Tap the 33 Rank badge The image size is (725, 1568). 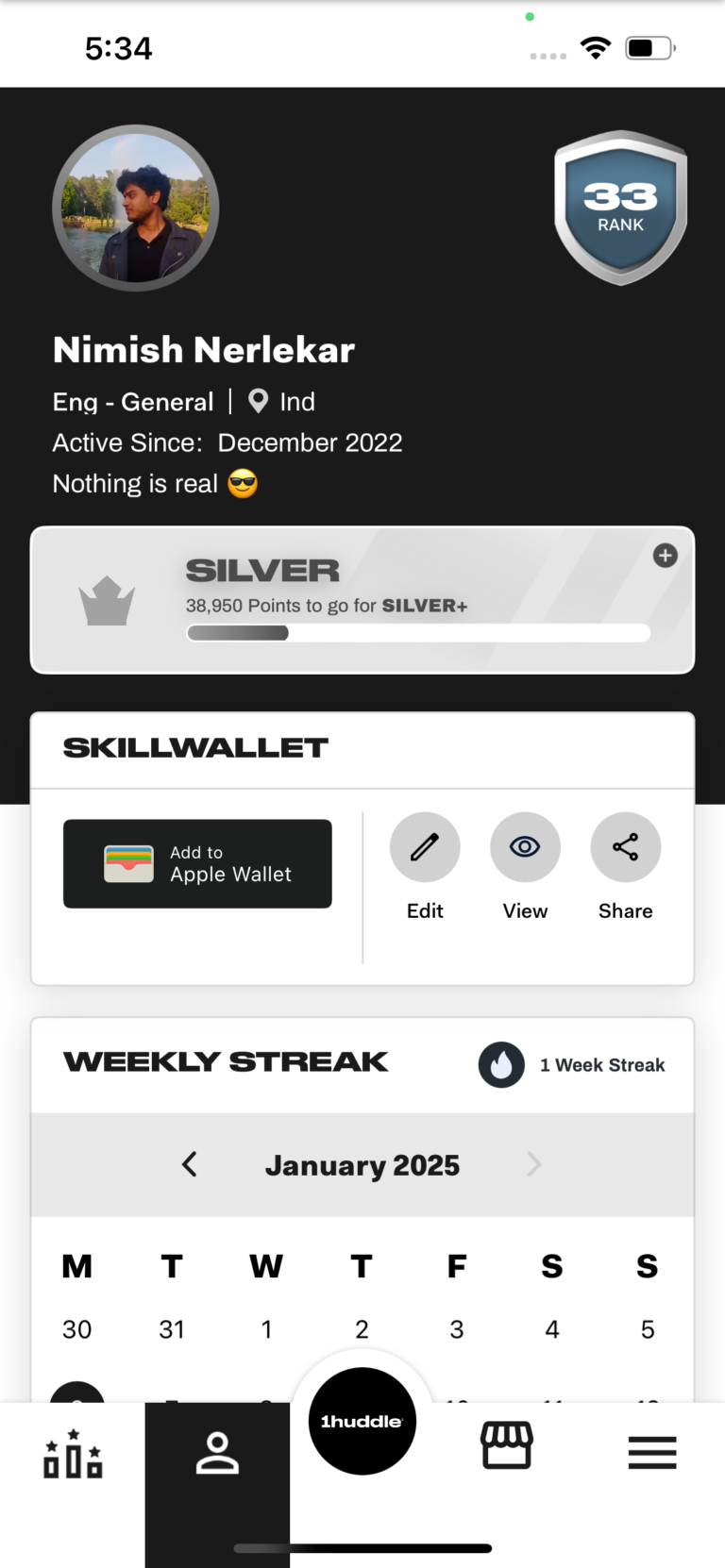pyautogui.click(x=620, y=208)
